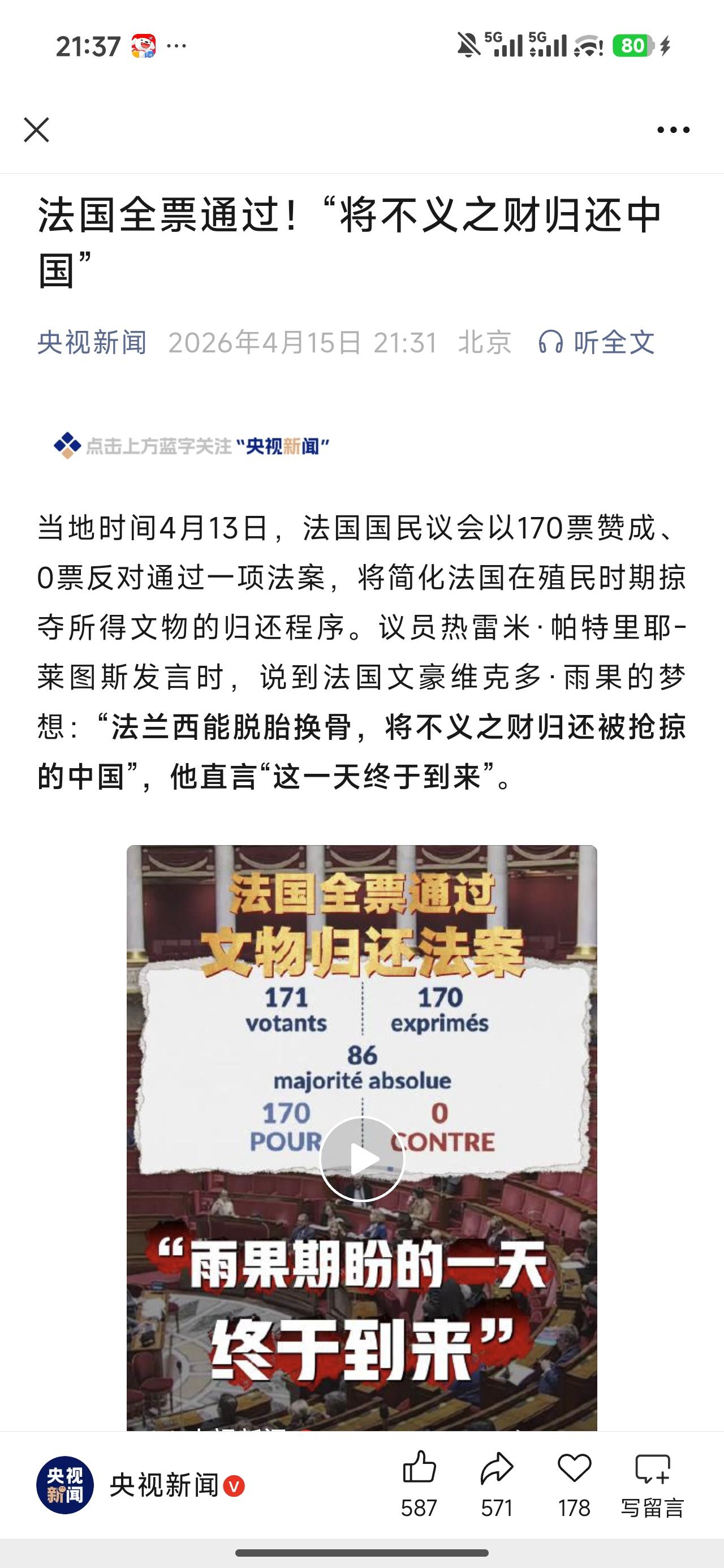Viewport: 724px width, 1568px height.
Task: Open the 央视新闻 author profile link
Action: coord(93,342)
